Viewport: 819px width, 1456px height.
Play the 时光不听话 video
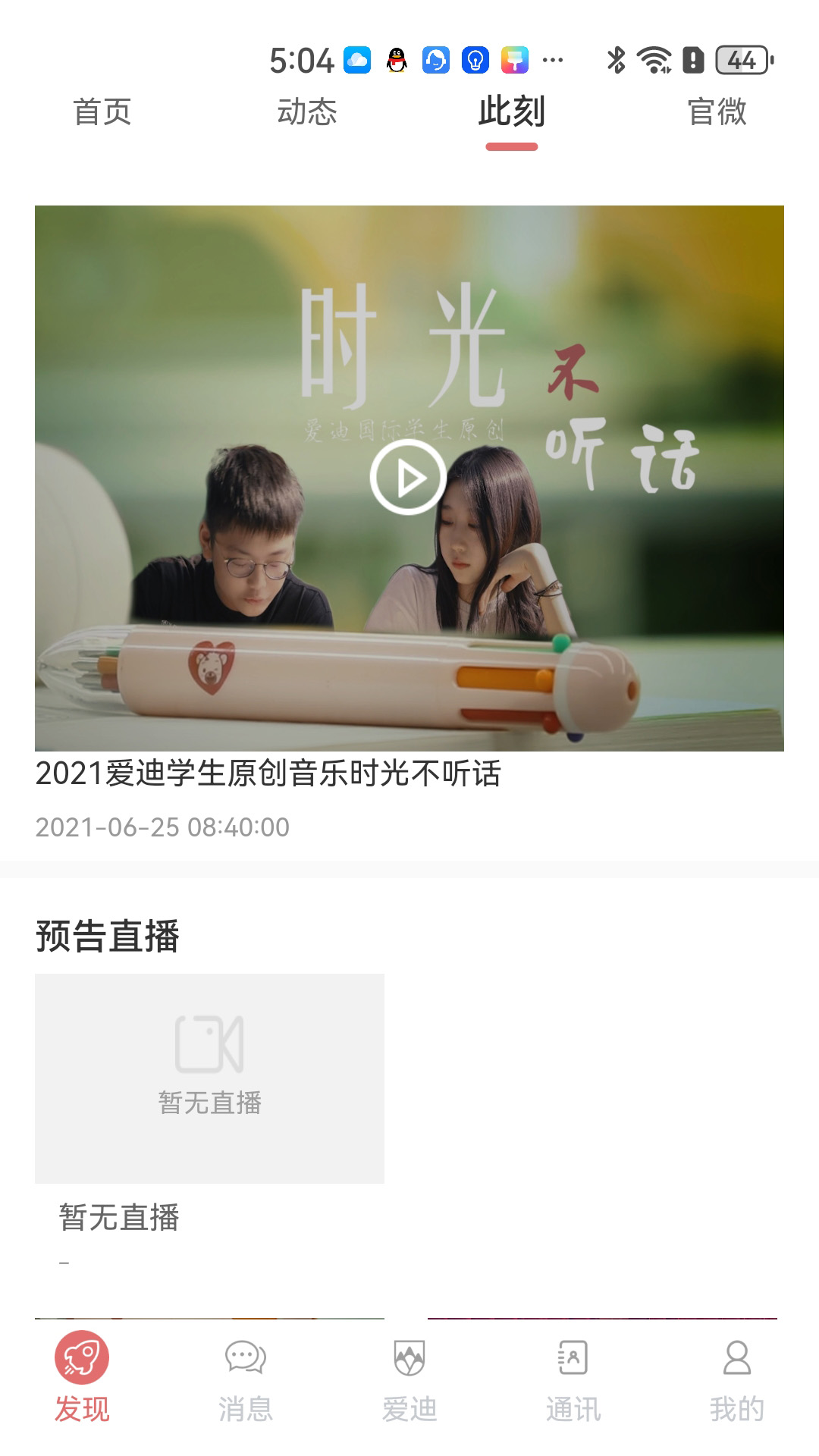click(409, 478)
